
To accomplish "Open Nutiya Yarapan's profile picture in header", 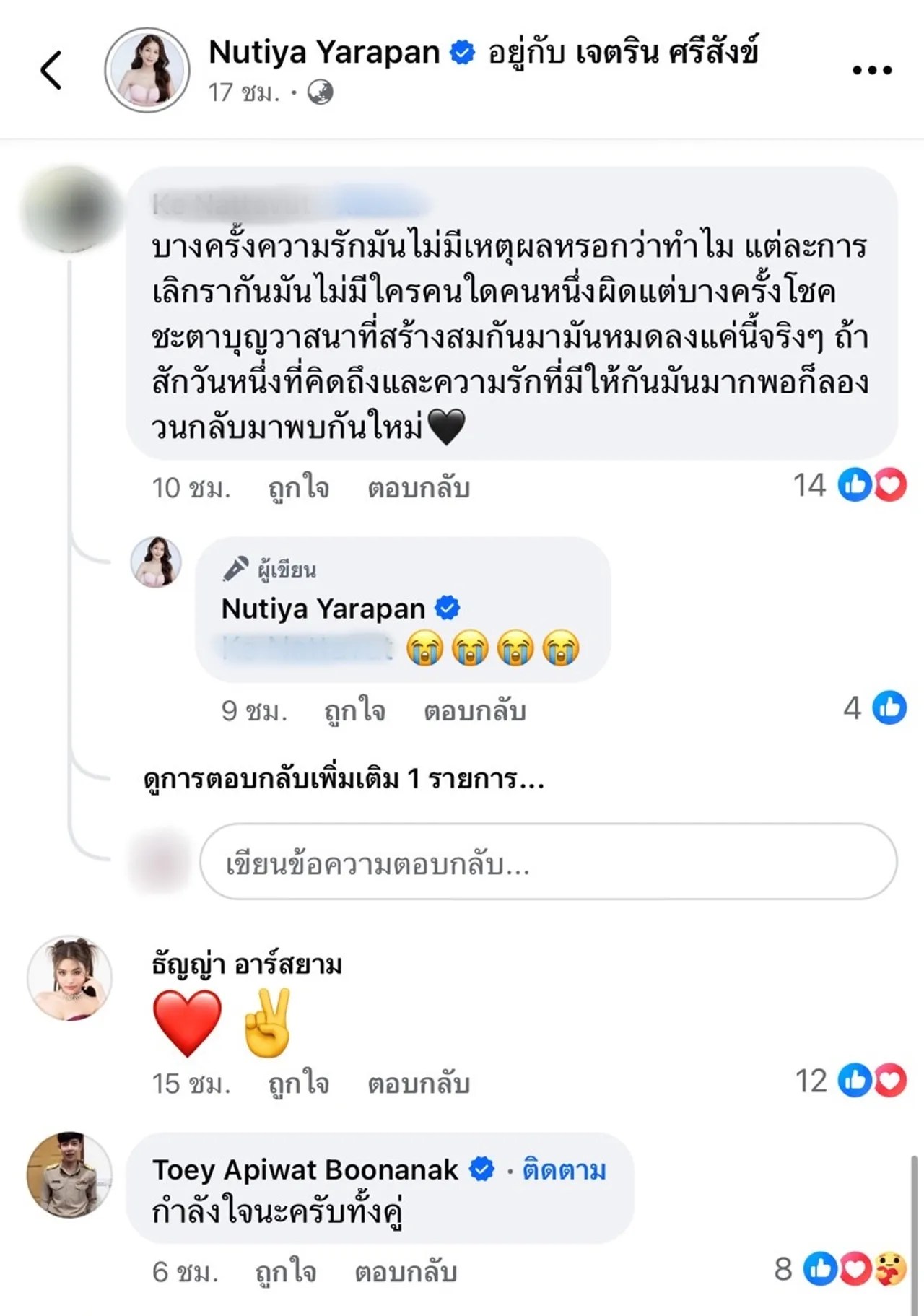I will tap(147, 70).
